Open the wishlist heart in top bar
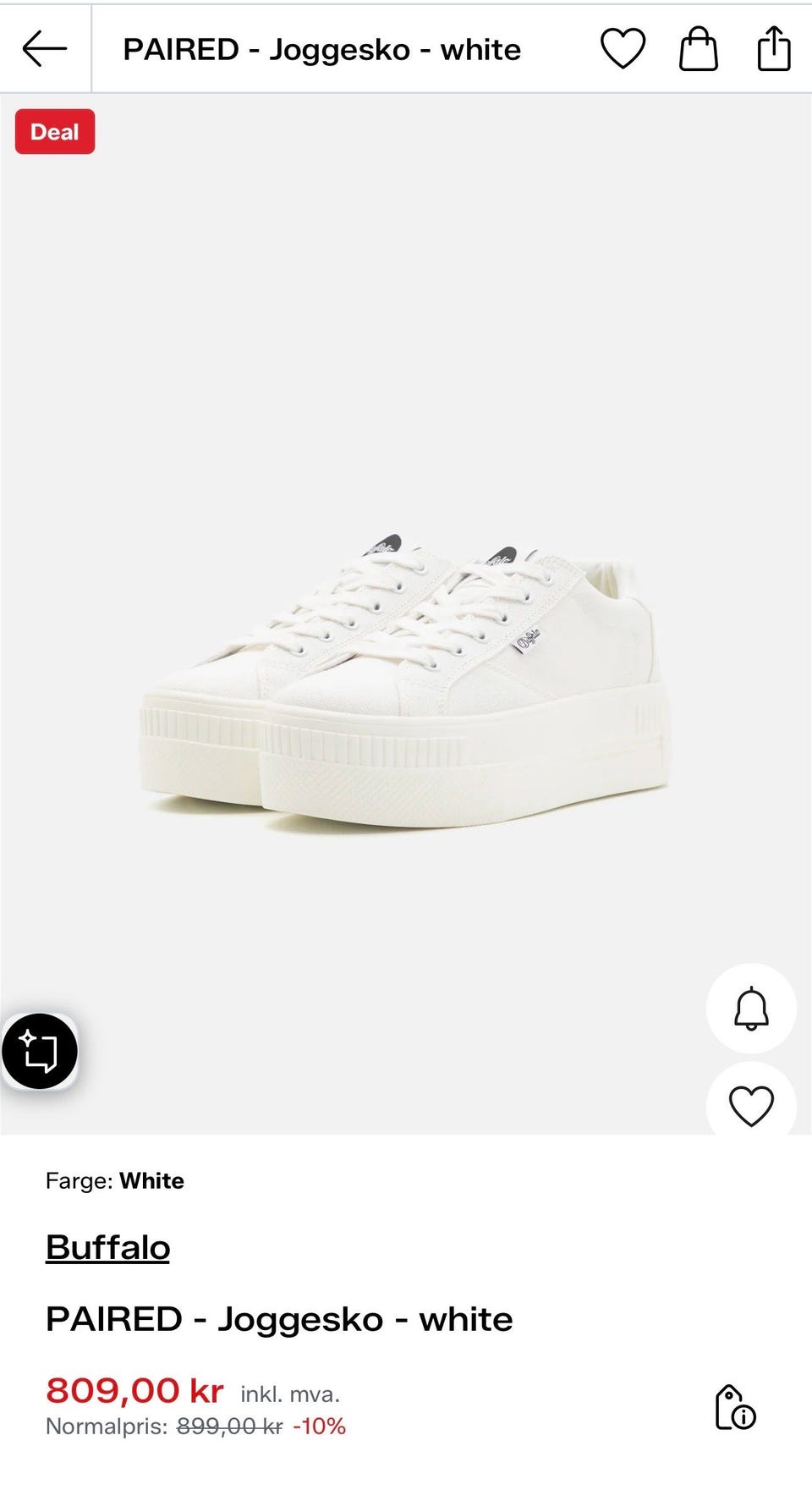Screen dimensions: 812x1490 [623, 48]
